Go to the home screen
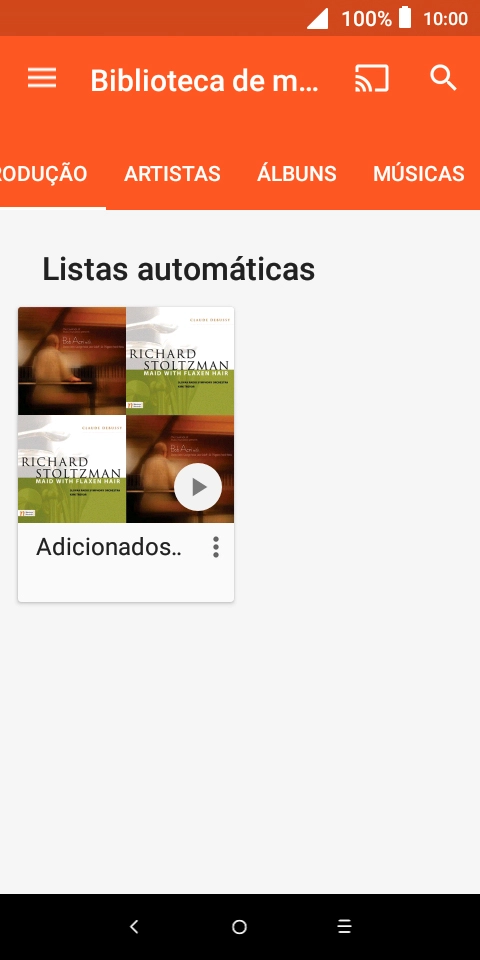The image size is (480, 960). click(x=239, y=926)
